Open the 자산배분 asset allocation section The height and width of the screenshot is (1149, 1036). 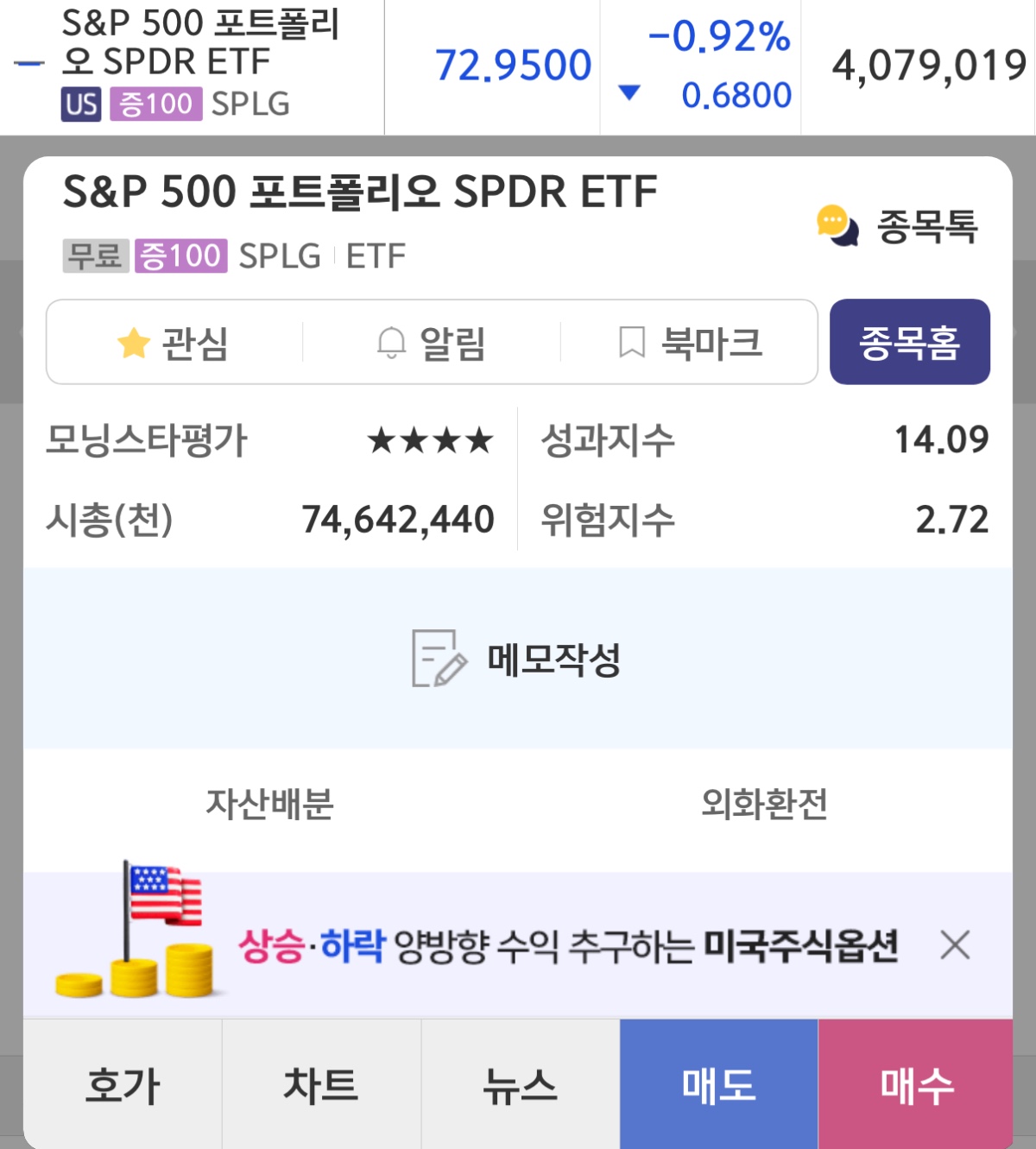point(269,803)
